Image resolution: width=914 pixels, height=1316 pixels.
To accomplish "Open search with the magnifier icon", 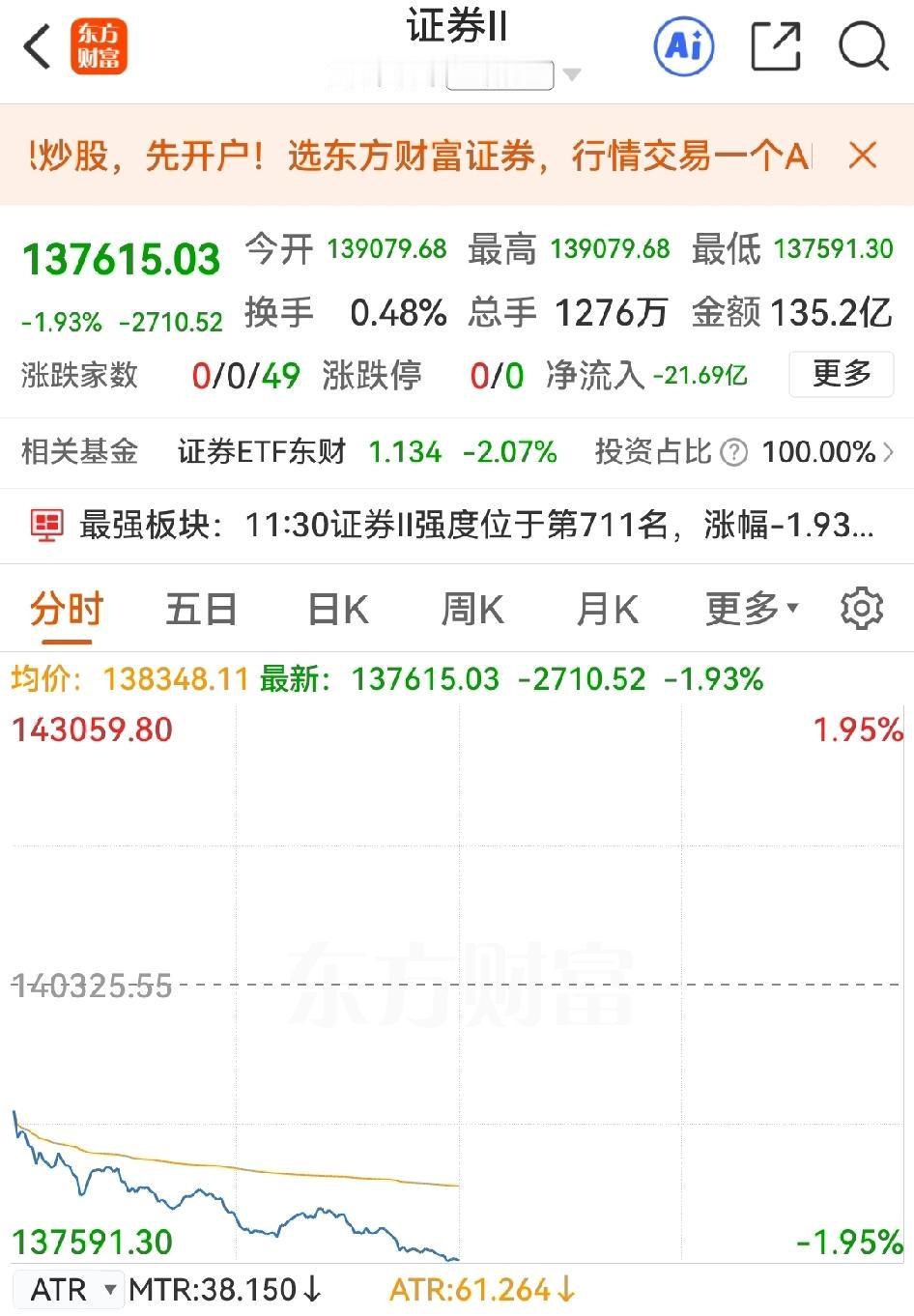I will (863, 45).
